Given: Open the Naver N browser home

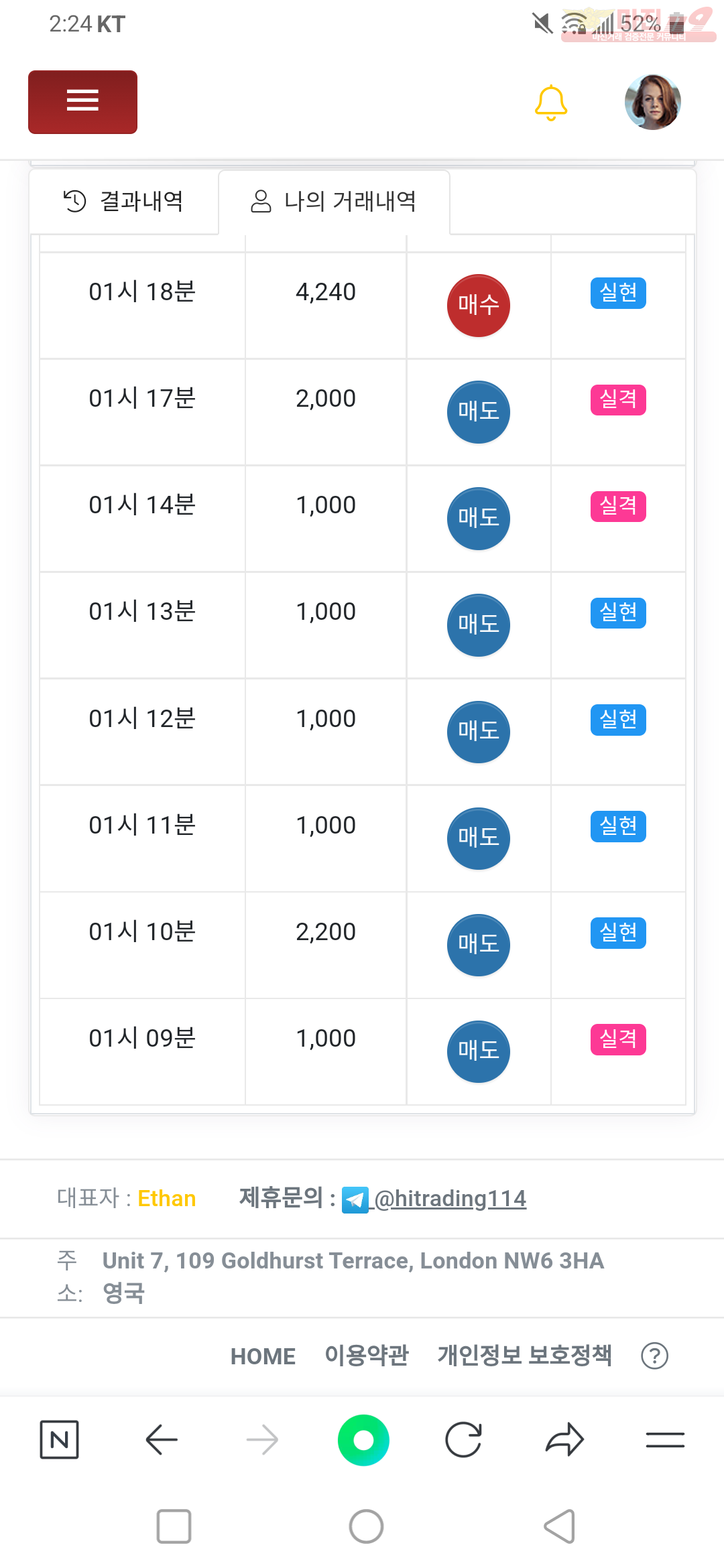Looking at the screenshot, I should click(x=60, y=1439).
